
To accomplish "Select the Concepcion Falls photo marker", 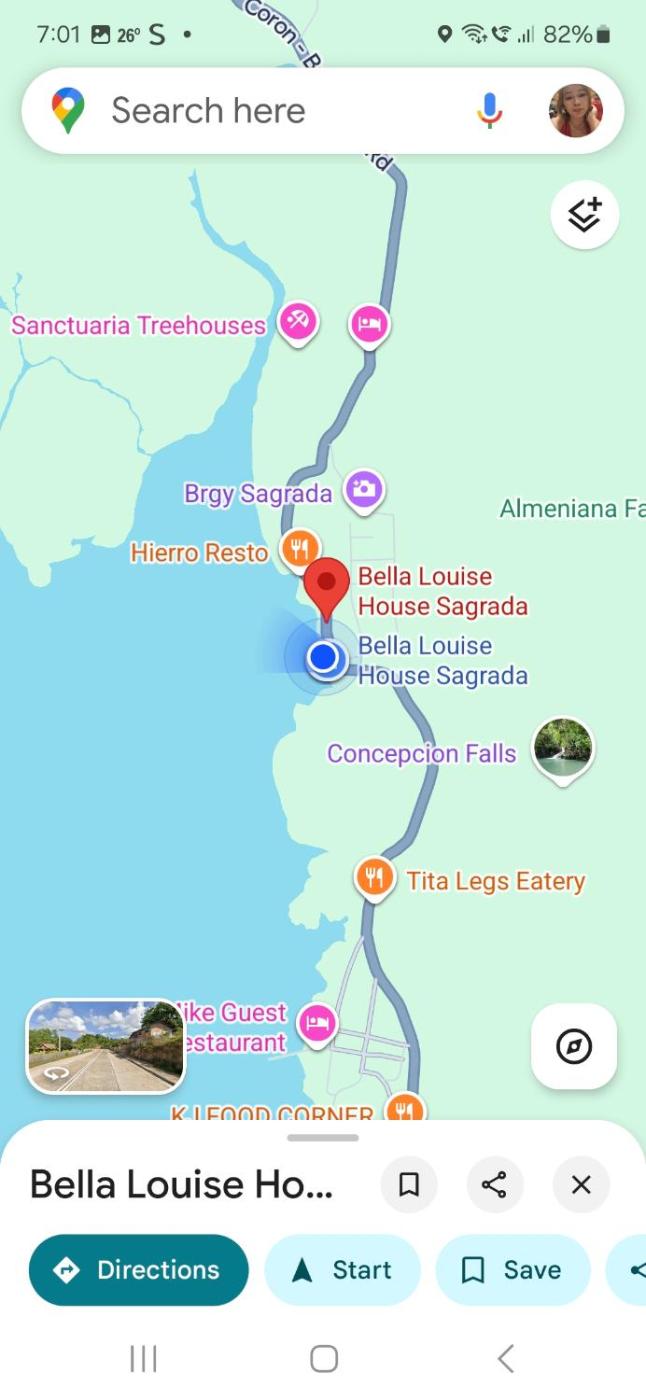I will tap(563, 749).
